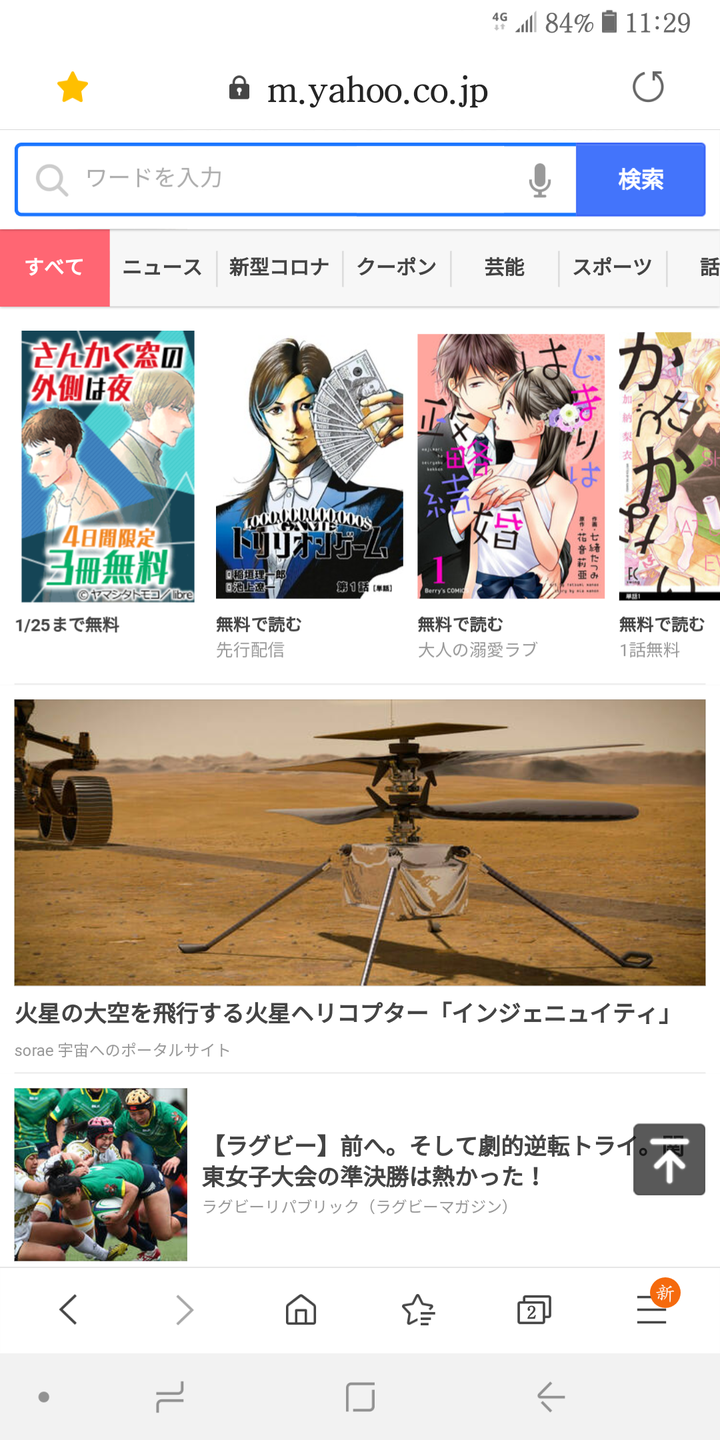Open the クーポン tab

396,267
